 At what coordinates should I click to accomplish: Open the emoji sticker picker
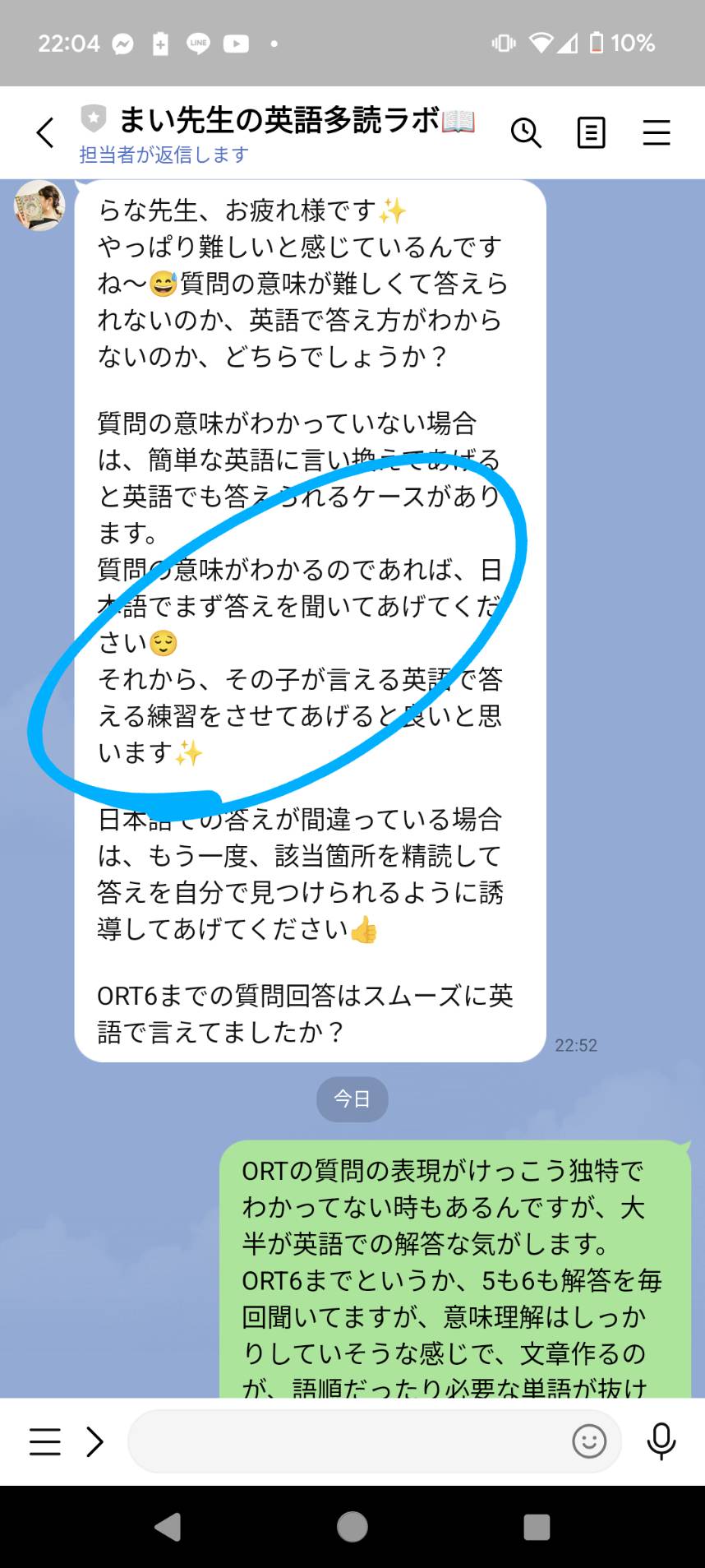(589, 1441)
